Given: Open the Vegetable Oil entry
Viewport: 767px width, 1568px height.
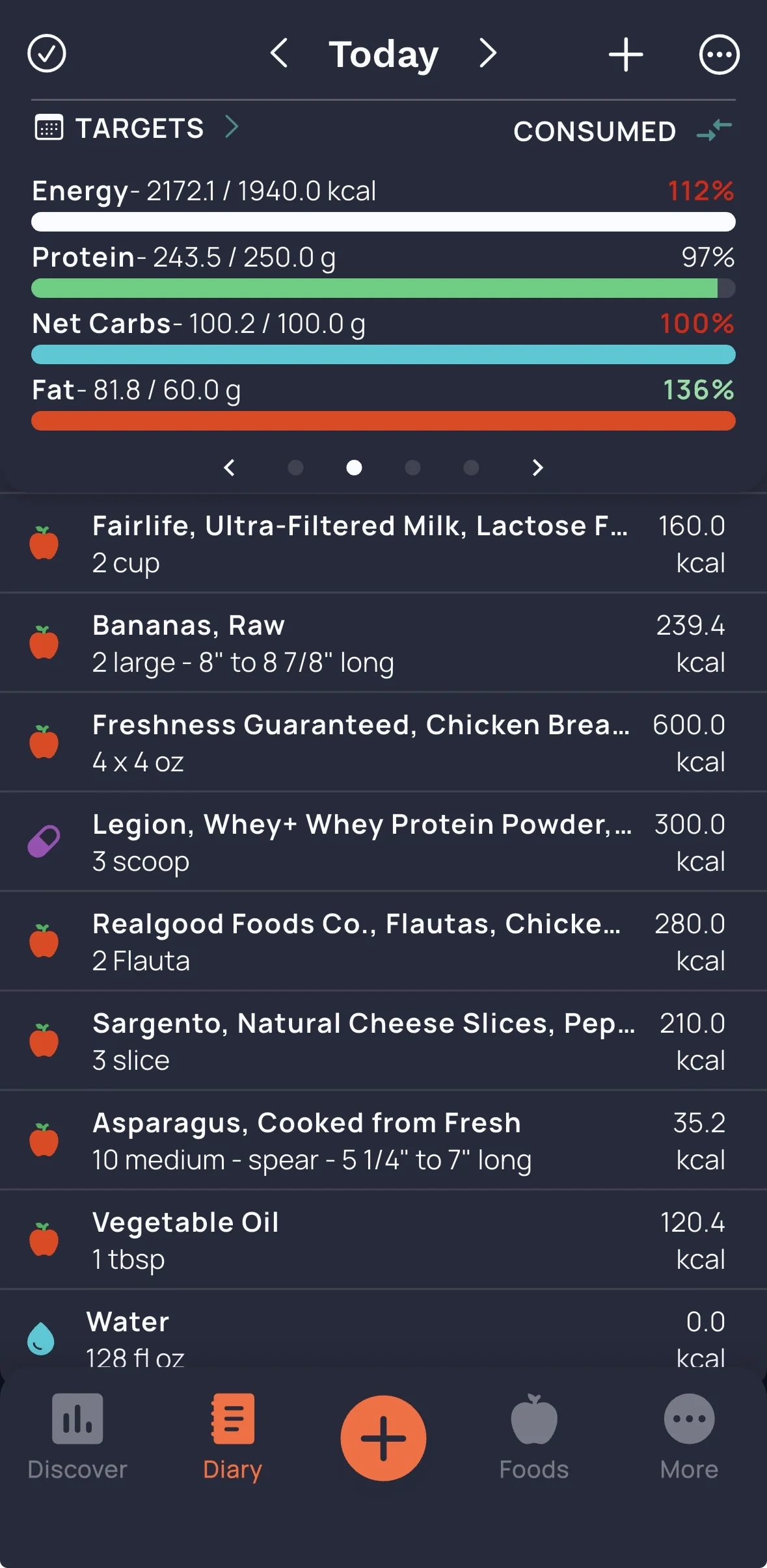Looking at the screenshot, I should coord(383,1240).
